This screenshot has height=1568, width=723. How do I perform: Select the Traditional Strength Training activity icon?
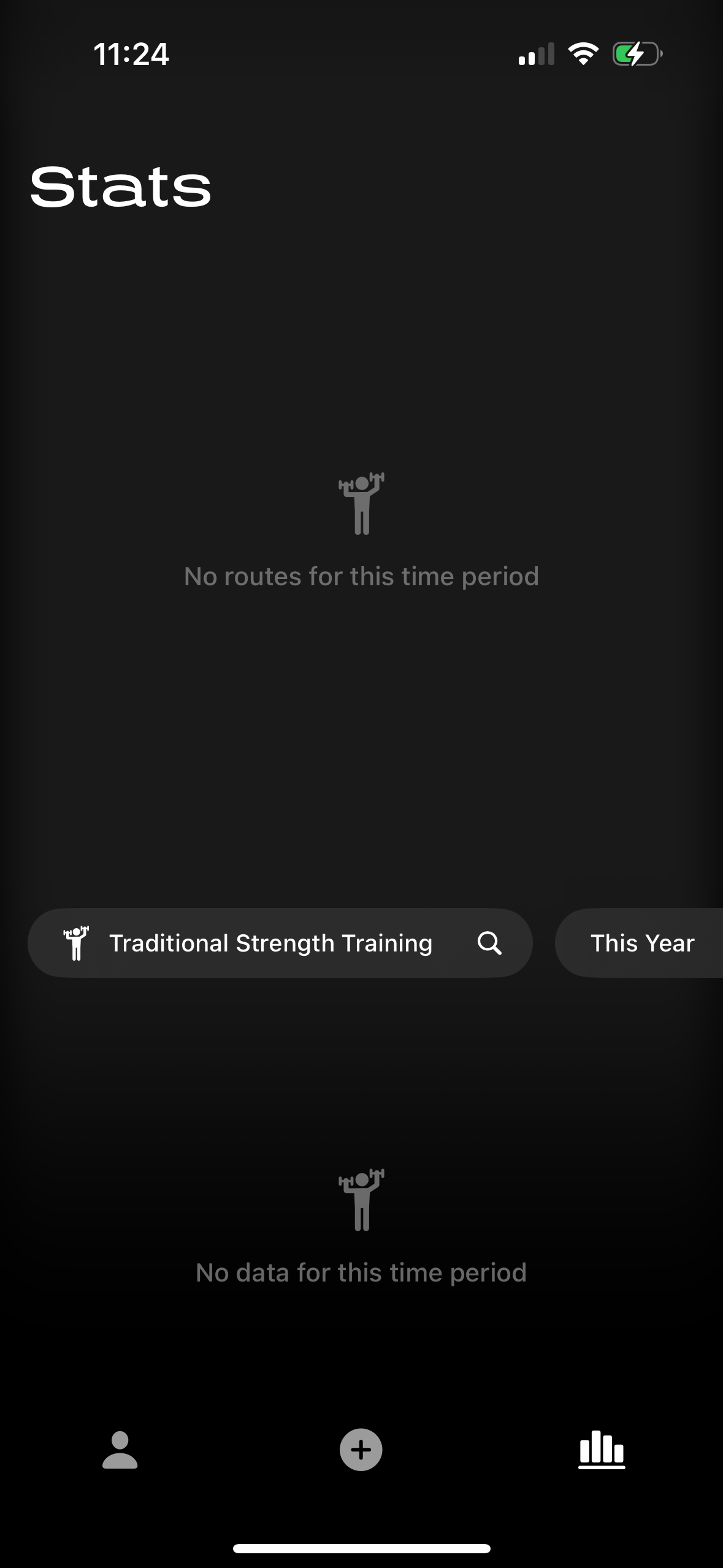click(x=77, y=942)
